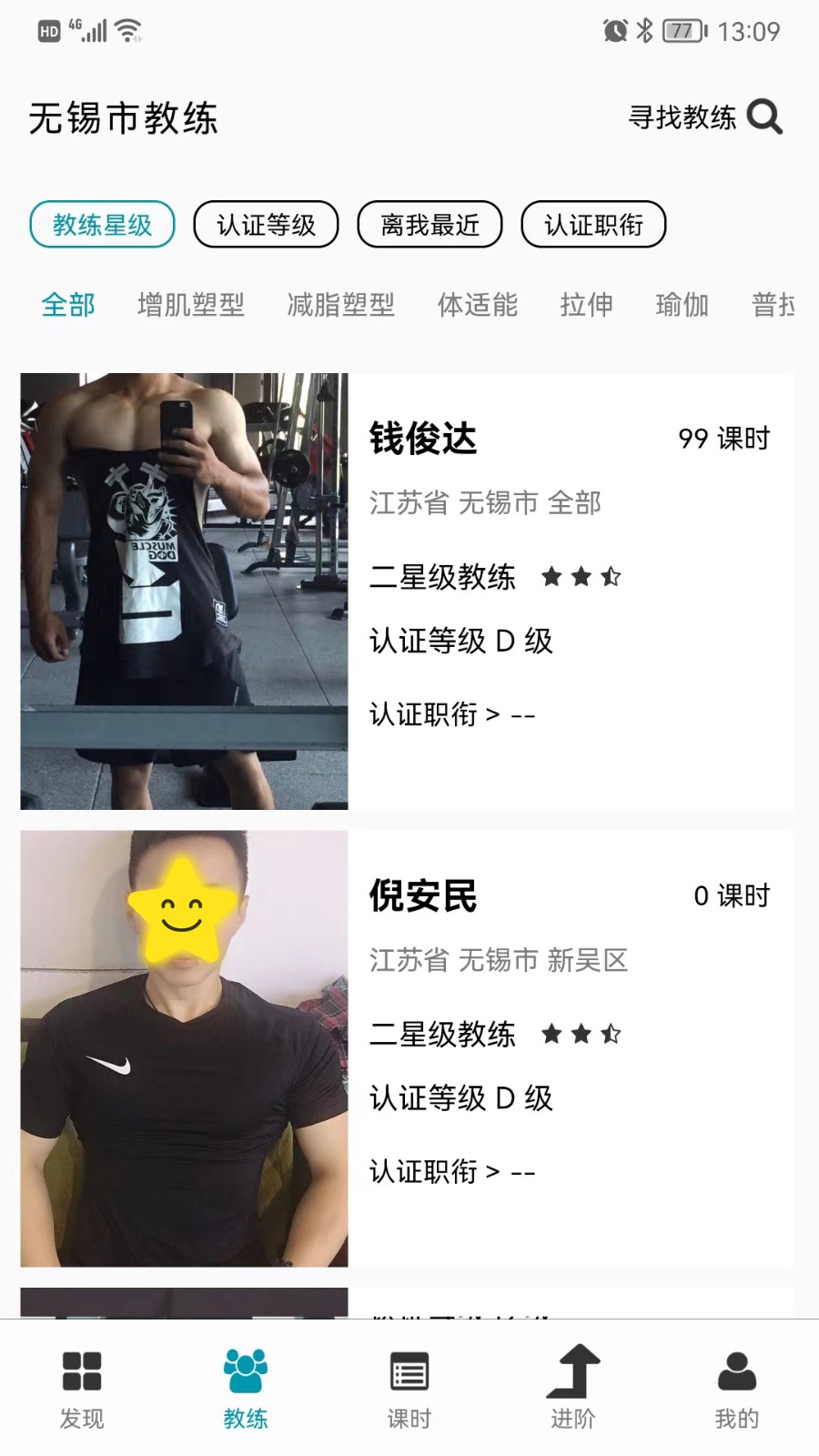The width and height of the screenshot is (819, 1456).
Task: Open the 寻找教练 search
Action: [x=705, y=117]
